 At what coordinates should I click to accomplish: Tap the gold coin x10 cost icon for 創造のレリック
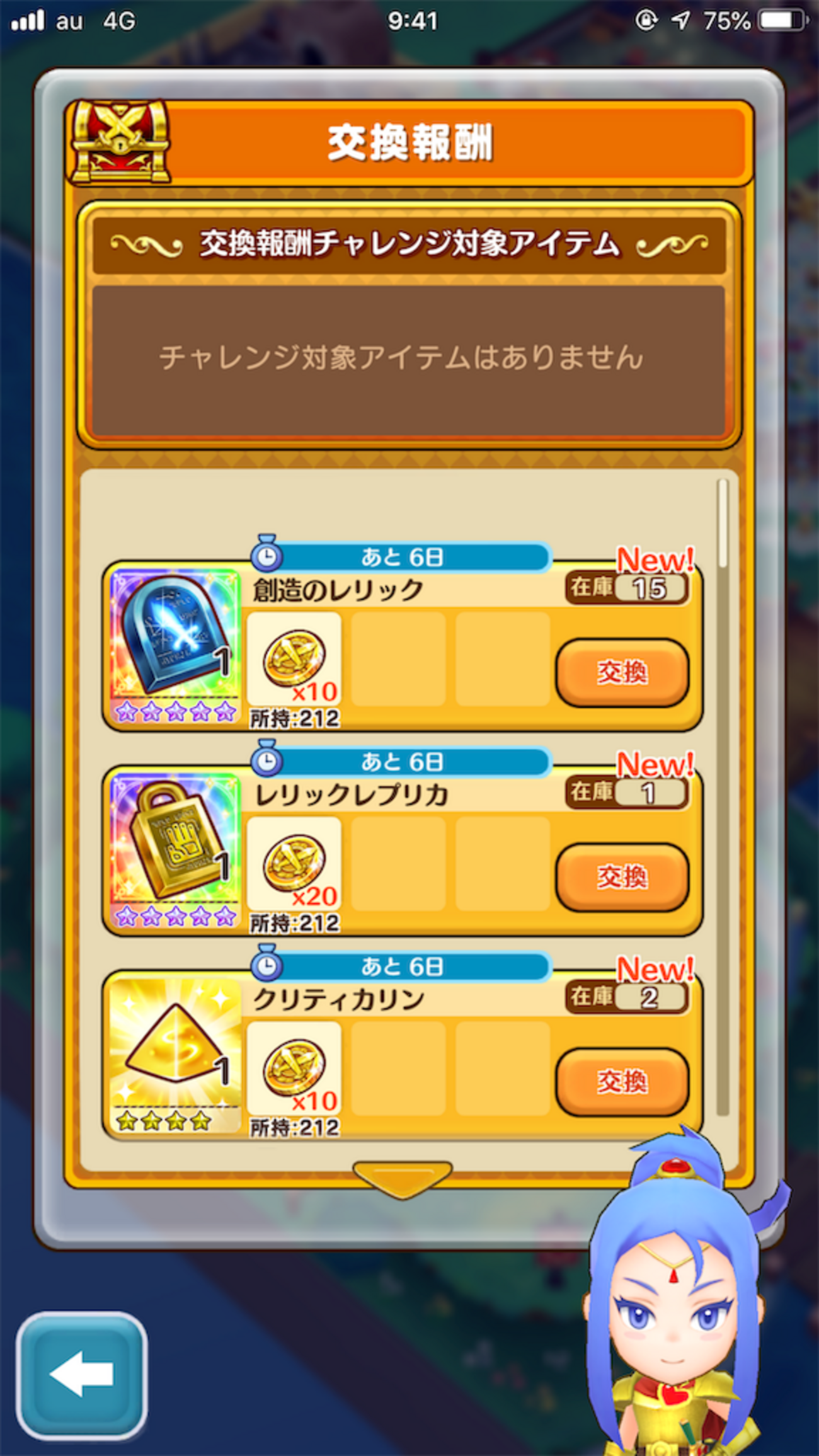point(294,662)
